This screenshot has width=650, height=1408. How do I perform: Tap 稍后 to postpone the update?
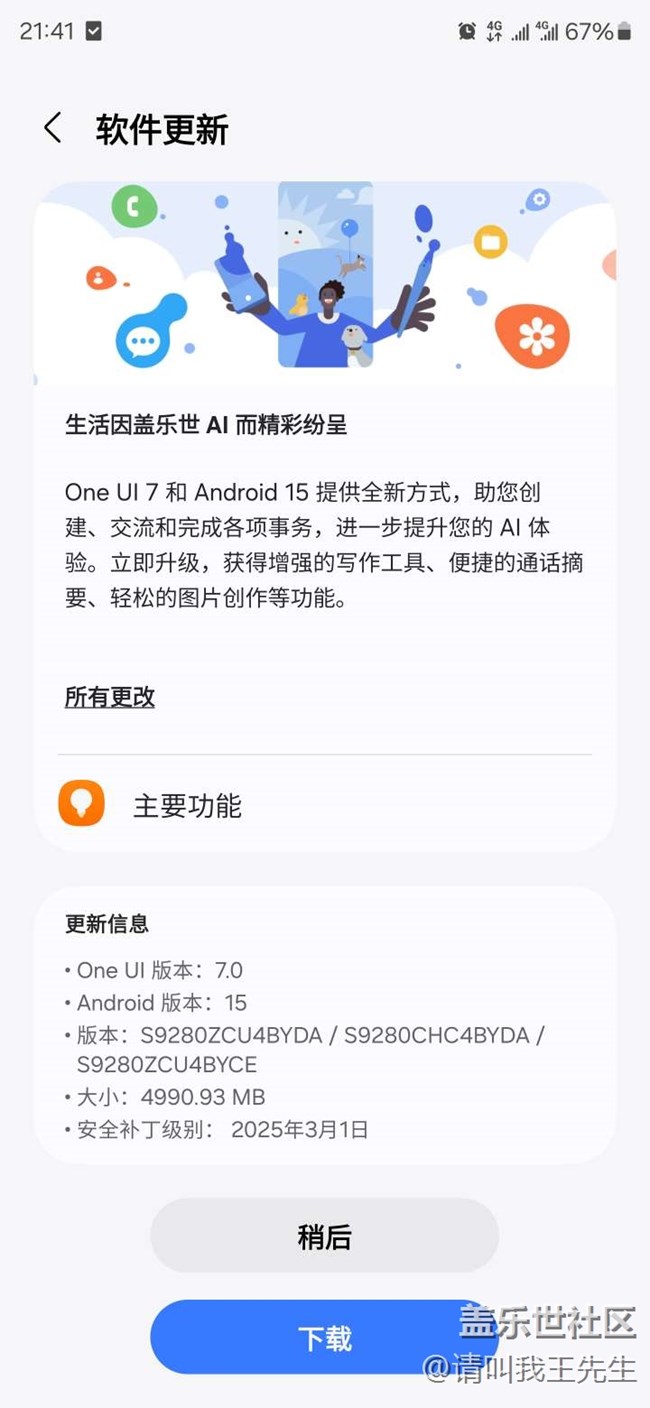point(324,1236)
